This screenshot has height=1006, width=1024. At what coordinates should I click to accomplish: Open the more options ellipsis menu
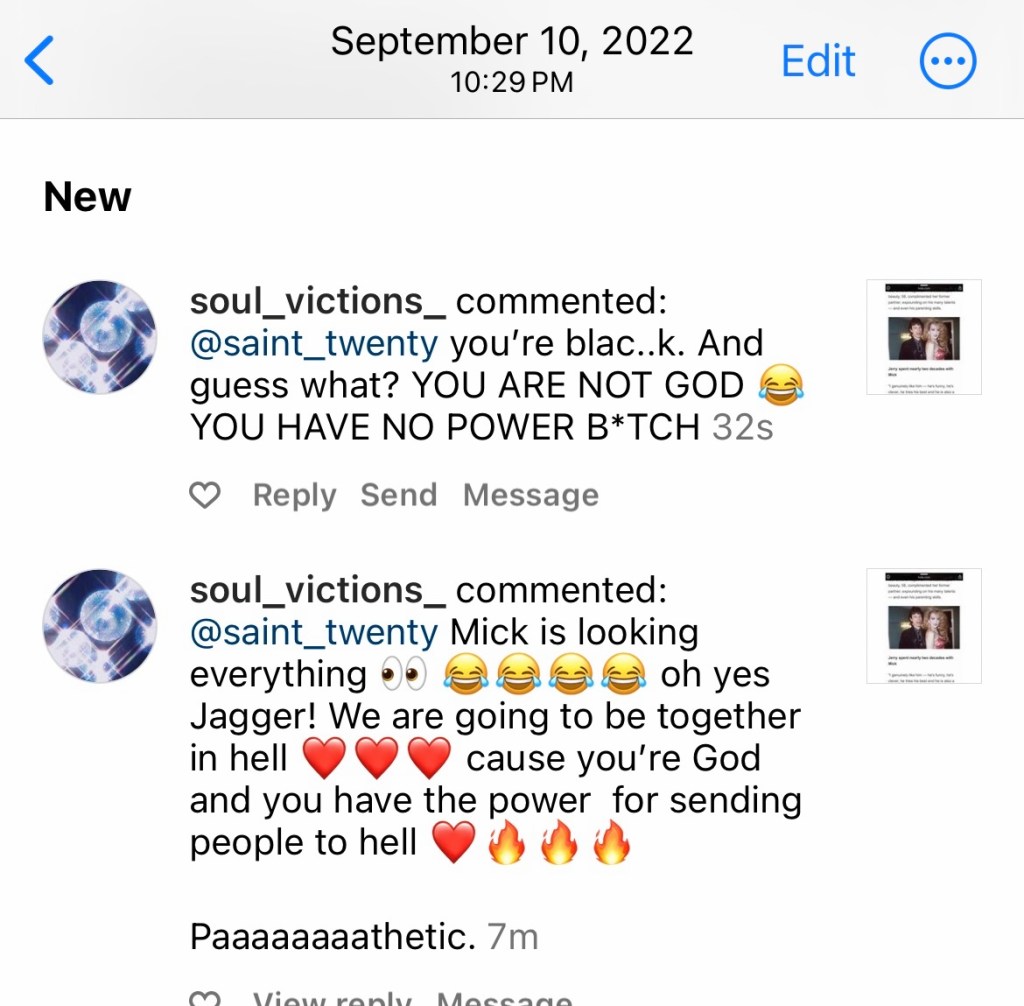click(x=947, y=62)
